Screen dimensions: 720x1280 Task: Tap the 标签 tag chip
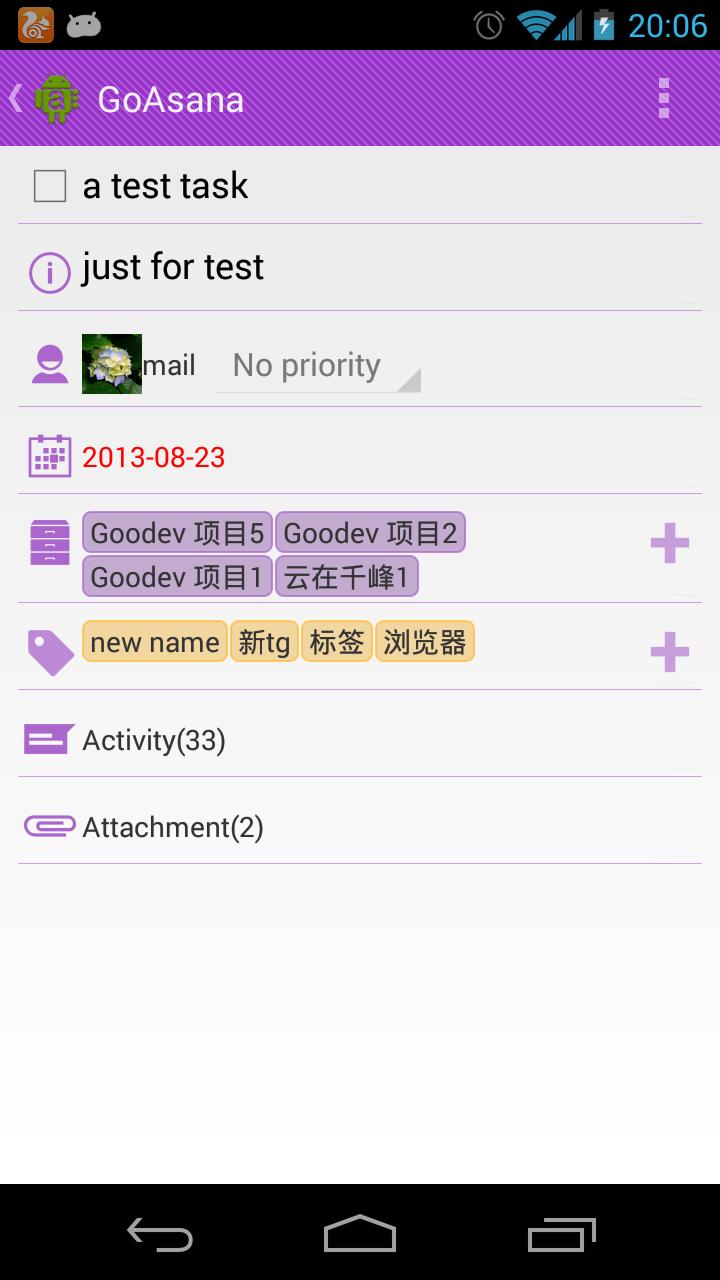tap(337, 642)
